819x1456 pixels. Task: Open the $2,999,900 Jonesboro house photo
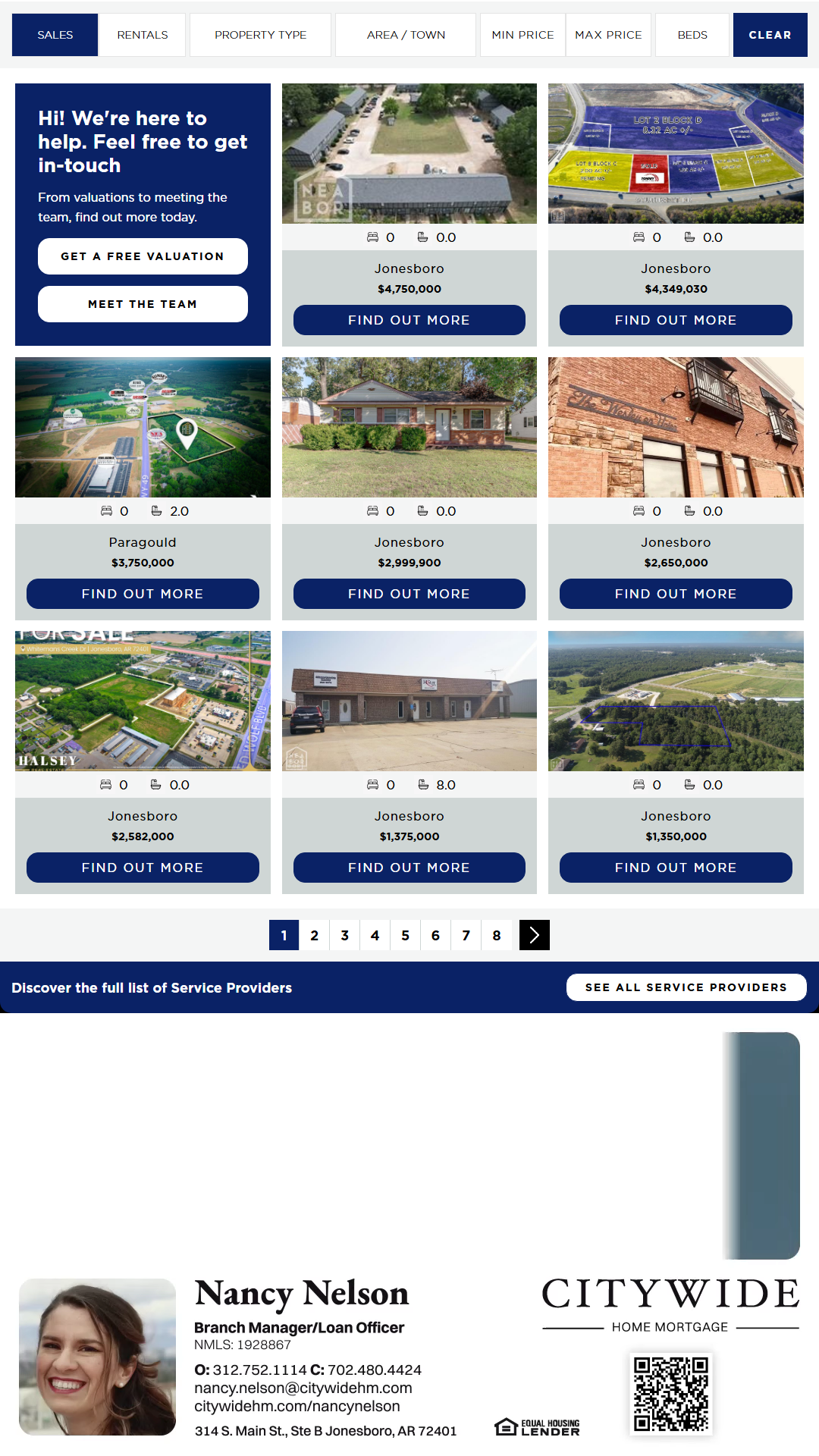click(409, 427)
